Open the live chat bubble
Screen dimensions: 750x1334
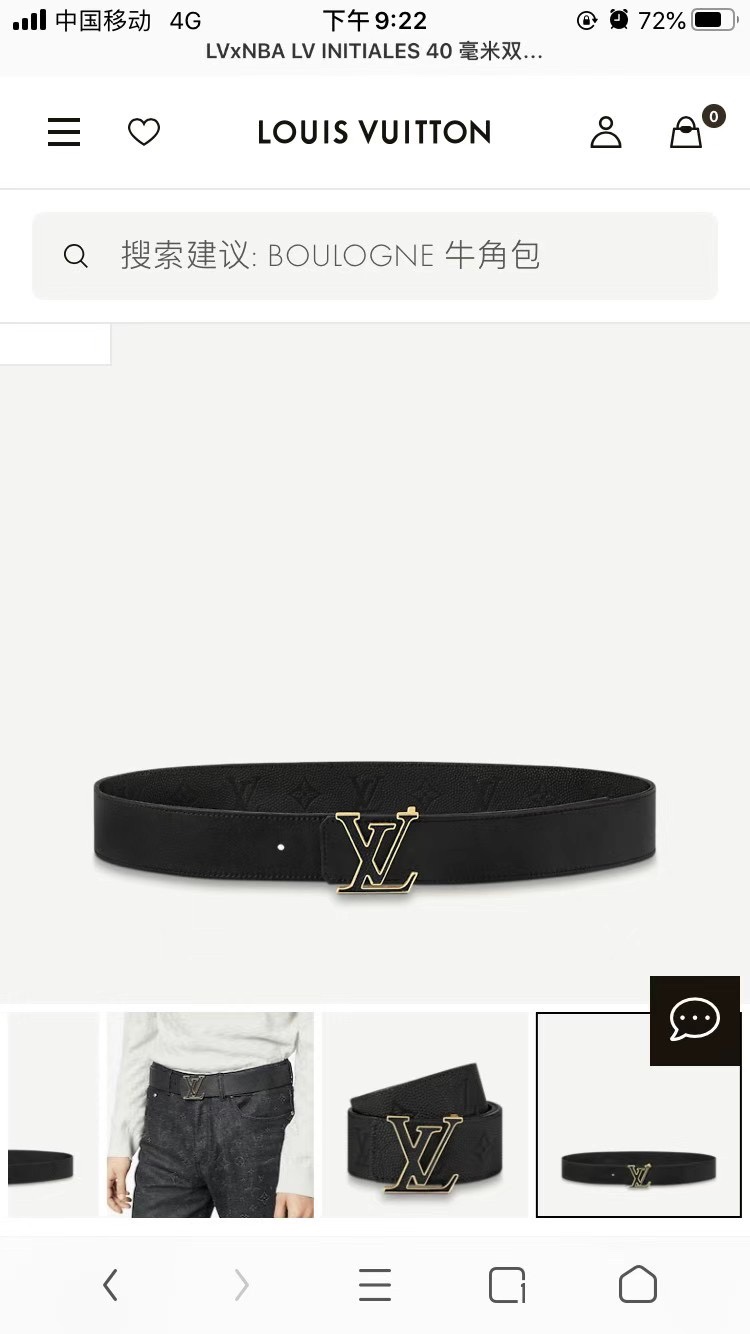click(x=694, y=1020)
